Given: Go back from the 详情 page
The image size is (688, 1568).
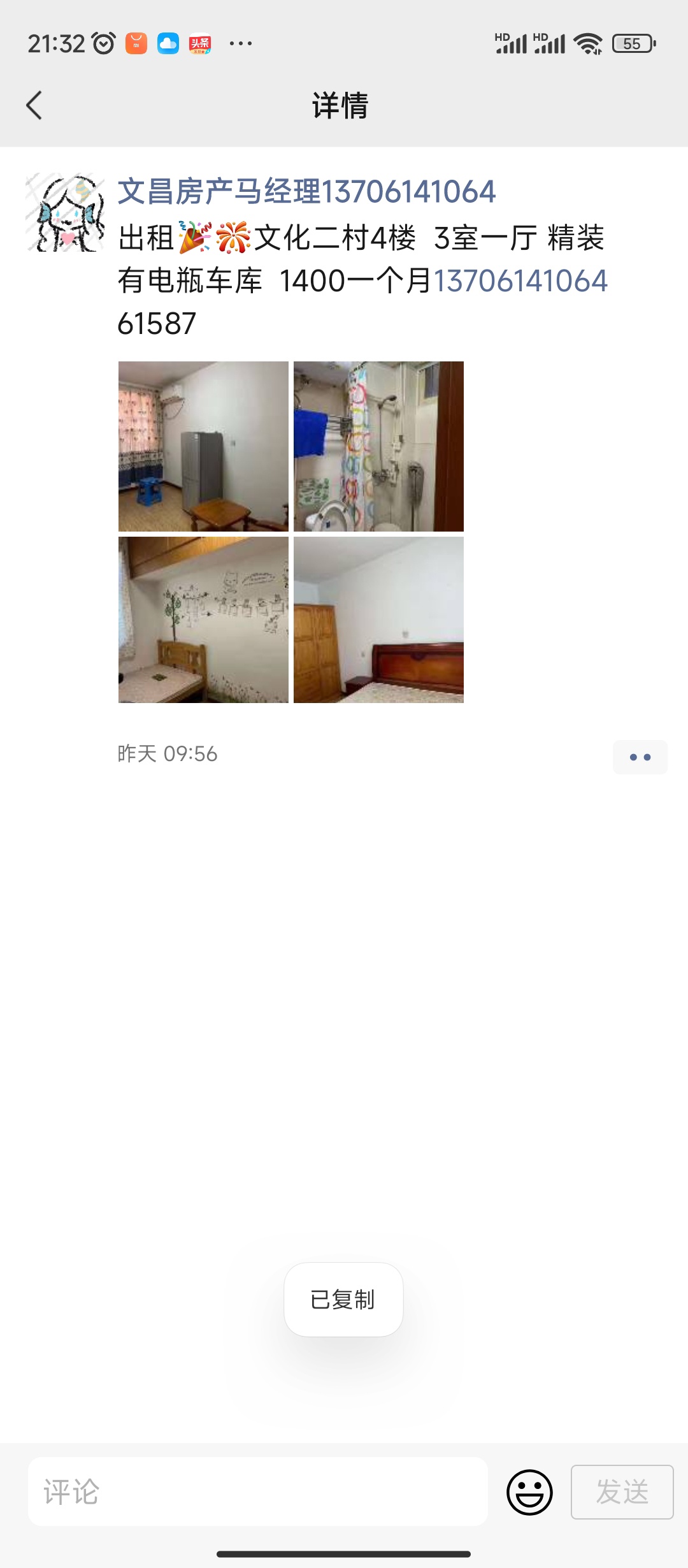Looking at the screenshot, I should coord(34,105).
